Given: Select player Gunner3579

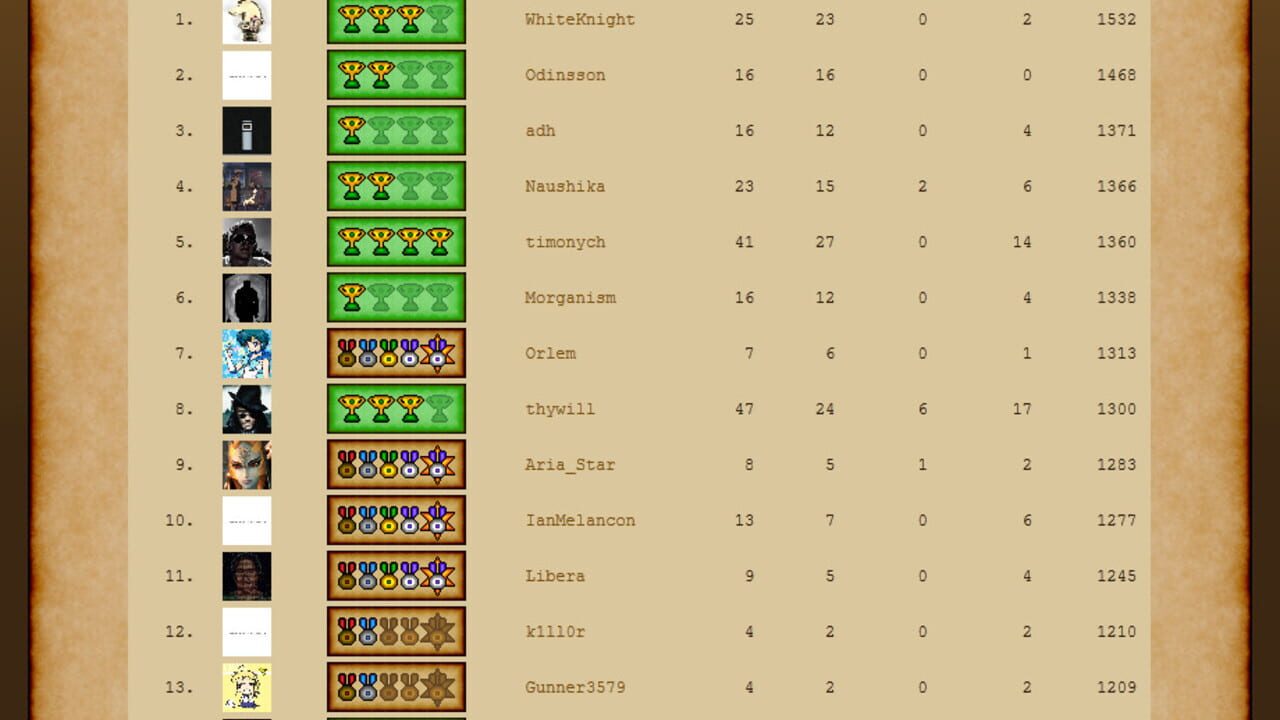Looking at the screenshot, I should 575,687.
